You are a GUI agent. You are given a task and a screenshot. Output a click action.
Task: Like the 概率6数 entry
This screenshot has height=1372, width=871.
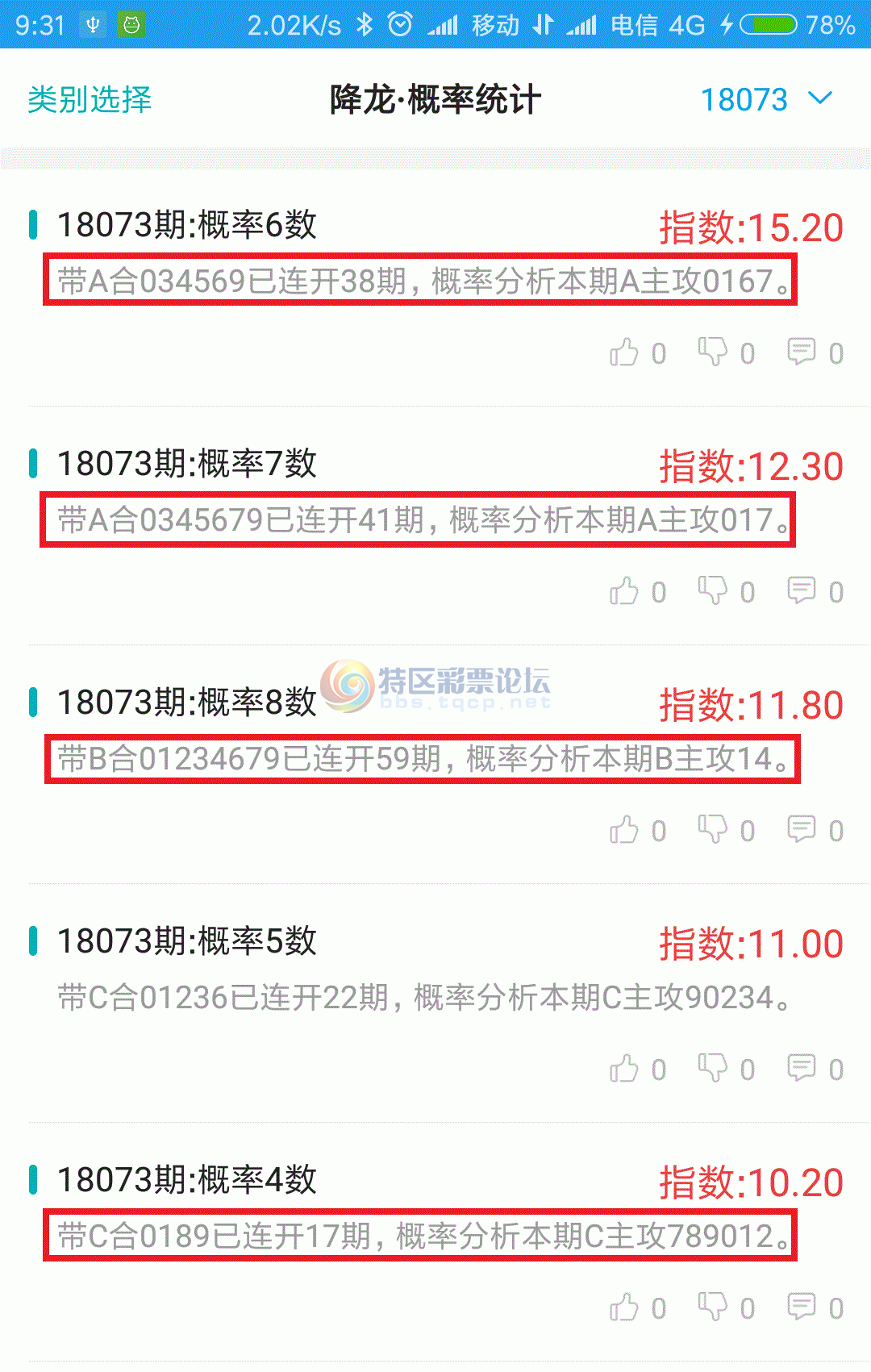(x=625, y=352)
